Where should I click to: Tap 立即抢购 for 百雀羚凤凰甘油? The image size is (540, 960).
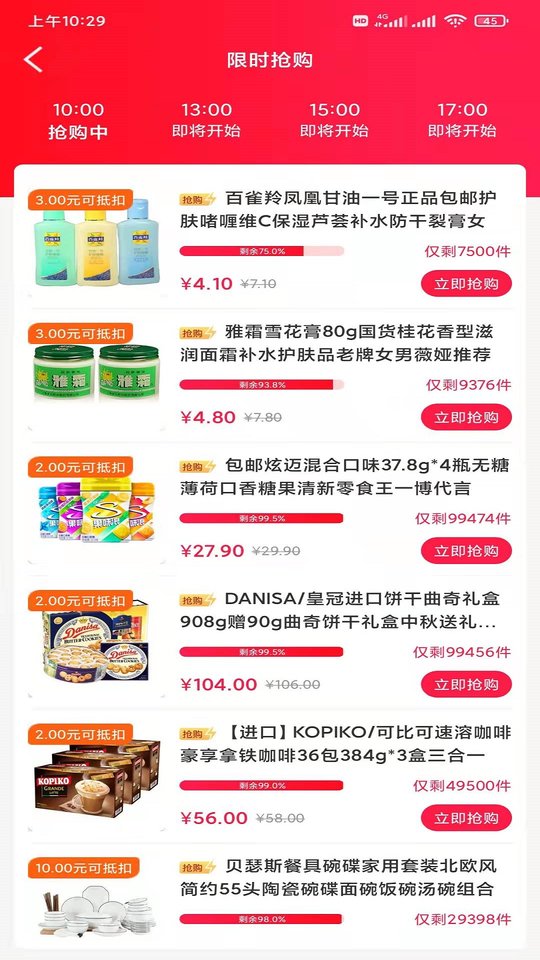point(466,283)
